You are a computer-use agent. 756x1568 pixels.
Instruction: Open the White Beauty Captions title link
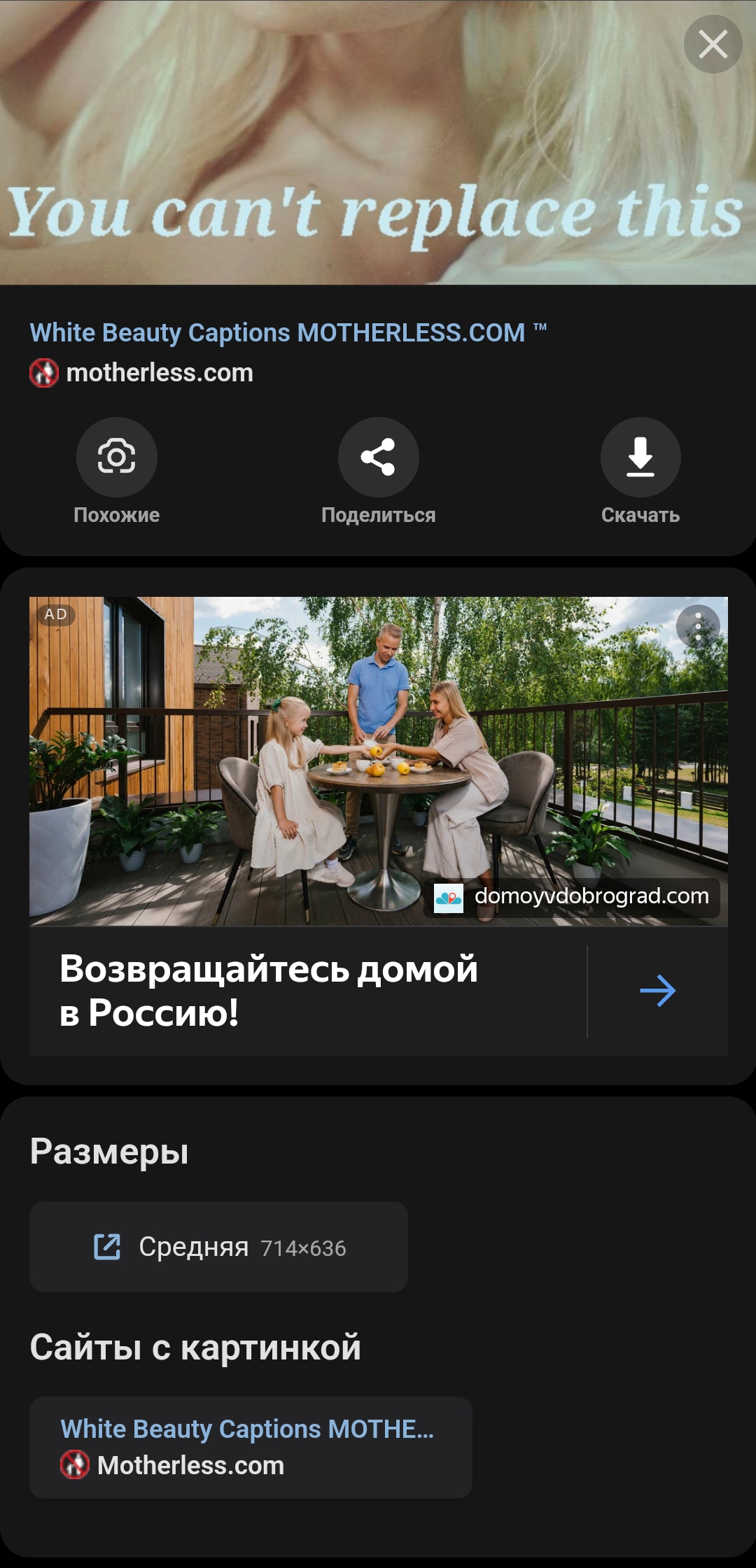pyautogui.click(x=288, y=332)
